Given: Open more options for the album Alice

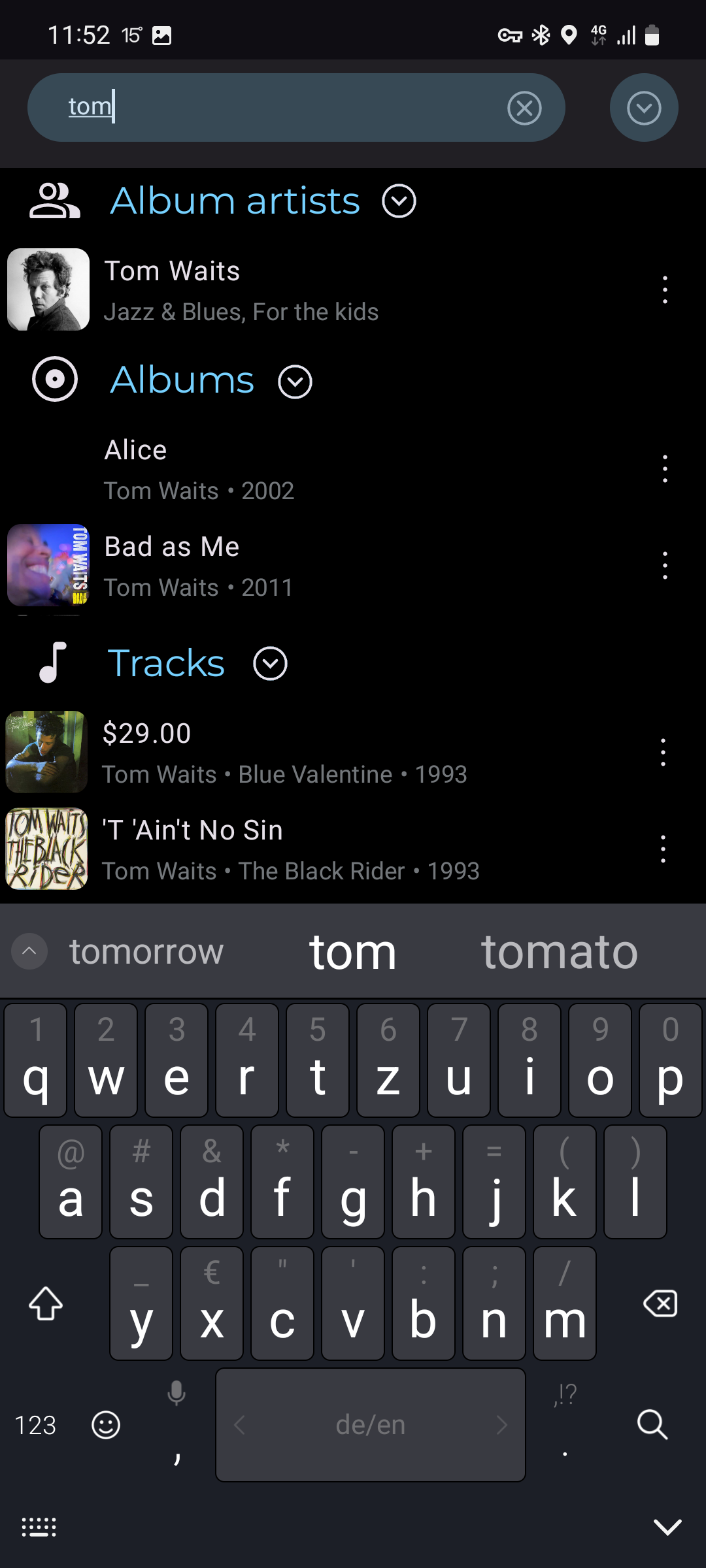Looking at the screenshot, I should [665, 469].
